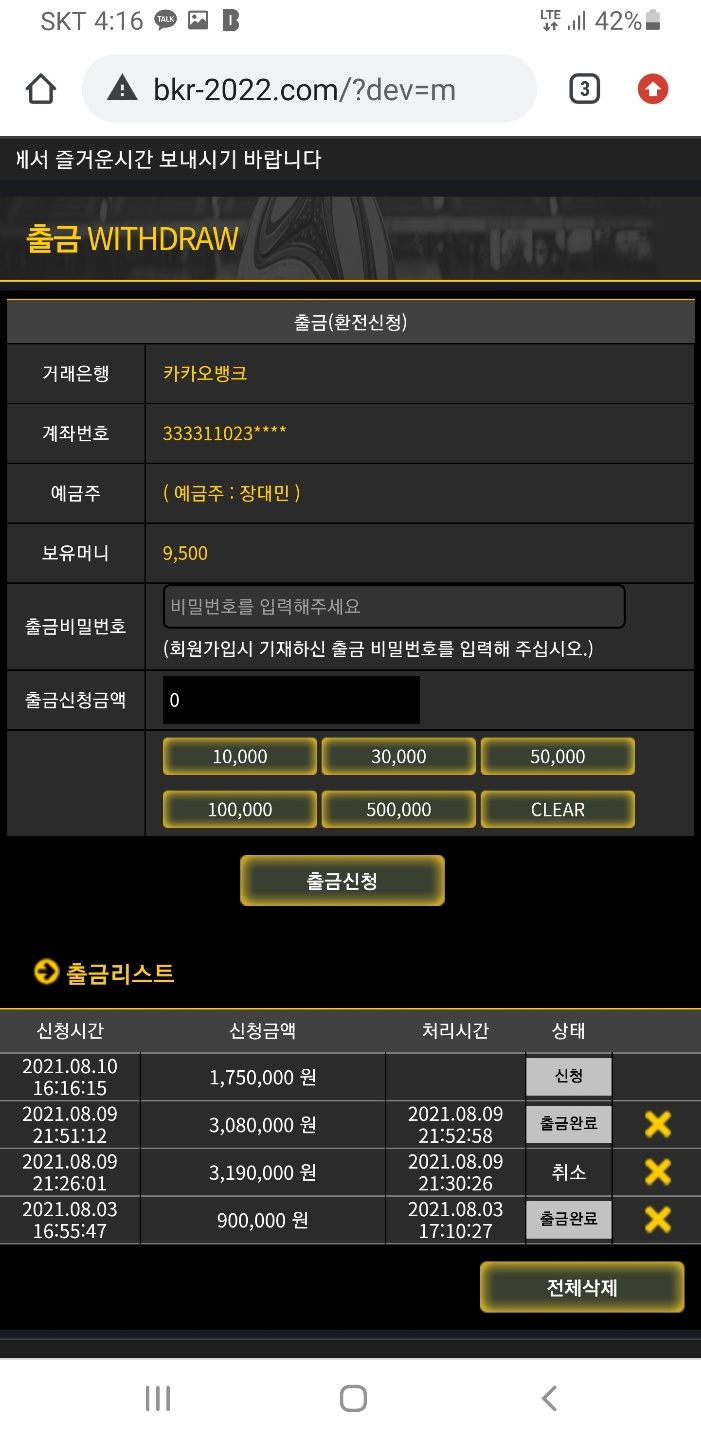
Task: Go back with the system back button
Action: coord(548,1398)
